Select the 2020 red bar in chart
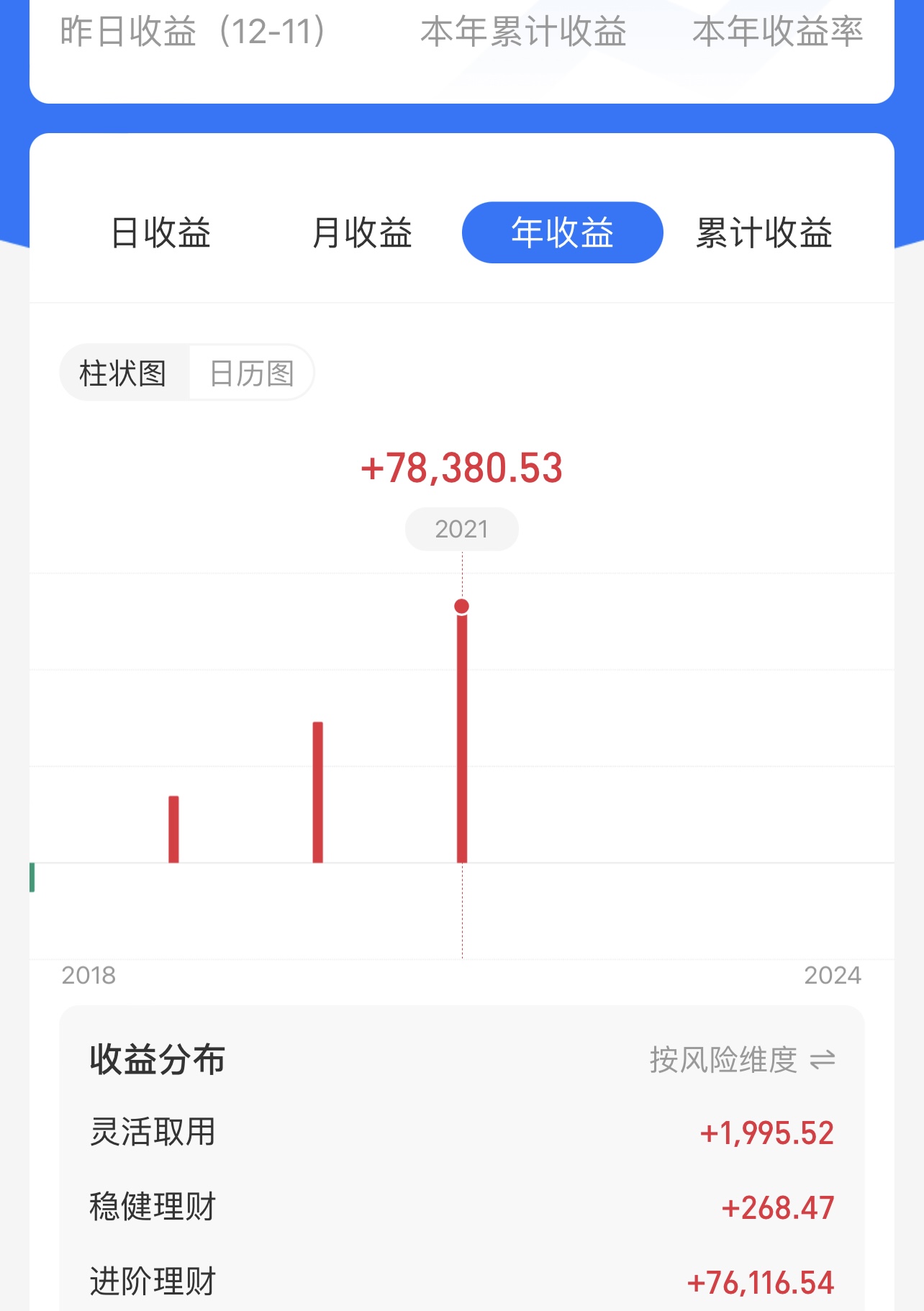Viewport: 924px width, 1311px height. 317,791
